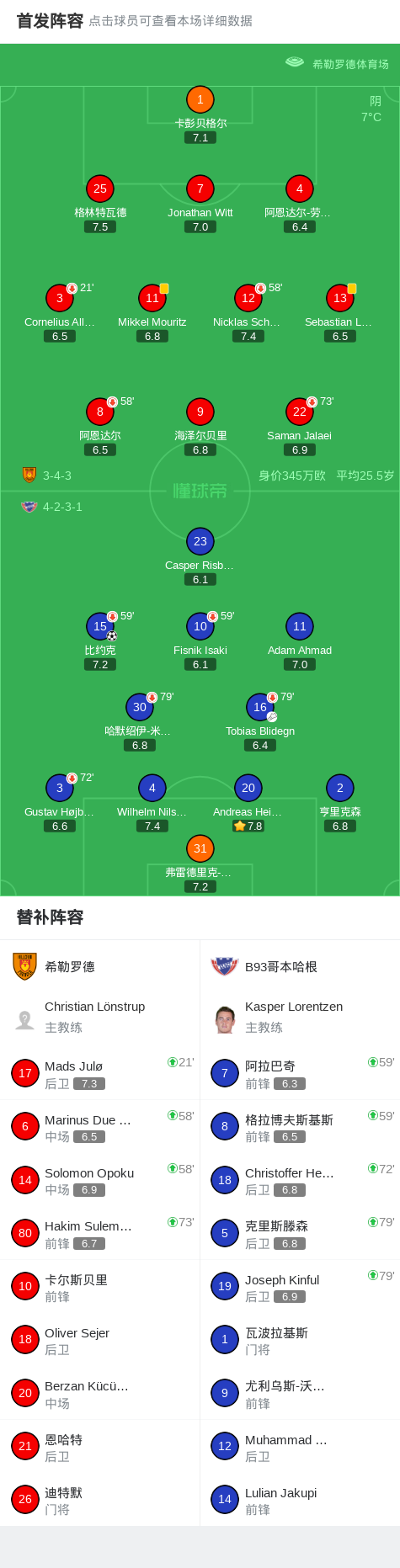Screen dimensions: 400x1568
Task: Open coach Christian Lönstrup's profile
Action: tap(100, 1017)
